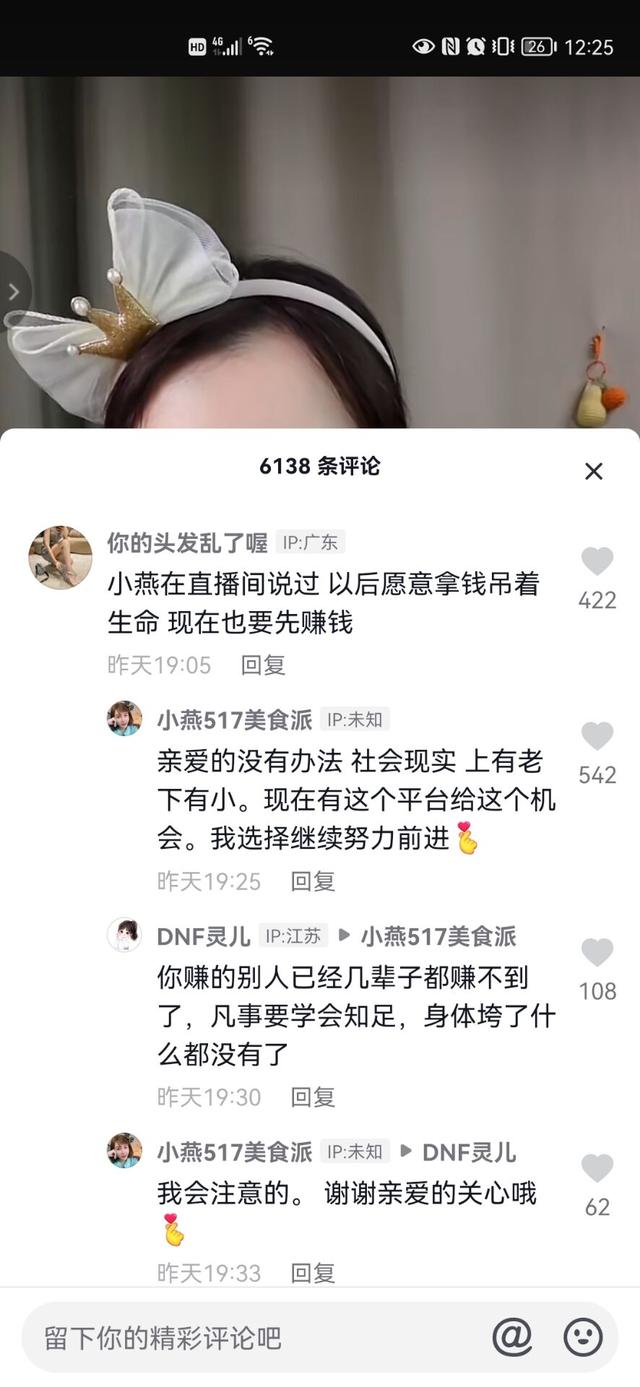Open the emoji picker
640x1387 pixels.
click(x=583, y=1336)
